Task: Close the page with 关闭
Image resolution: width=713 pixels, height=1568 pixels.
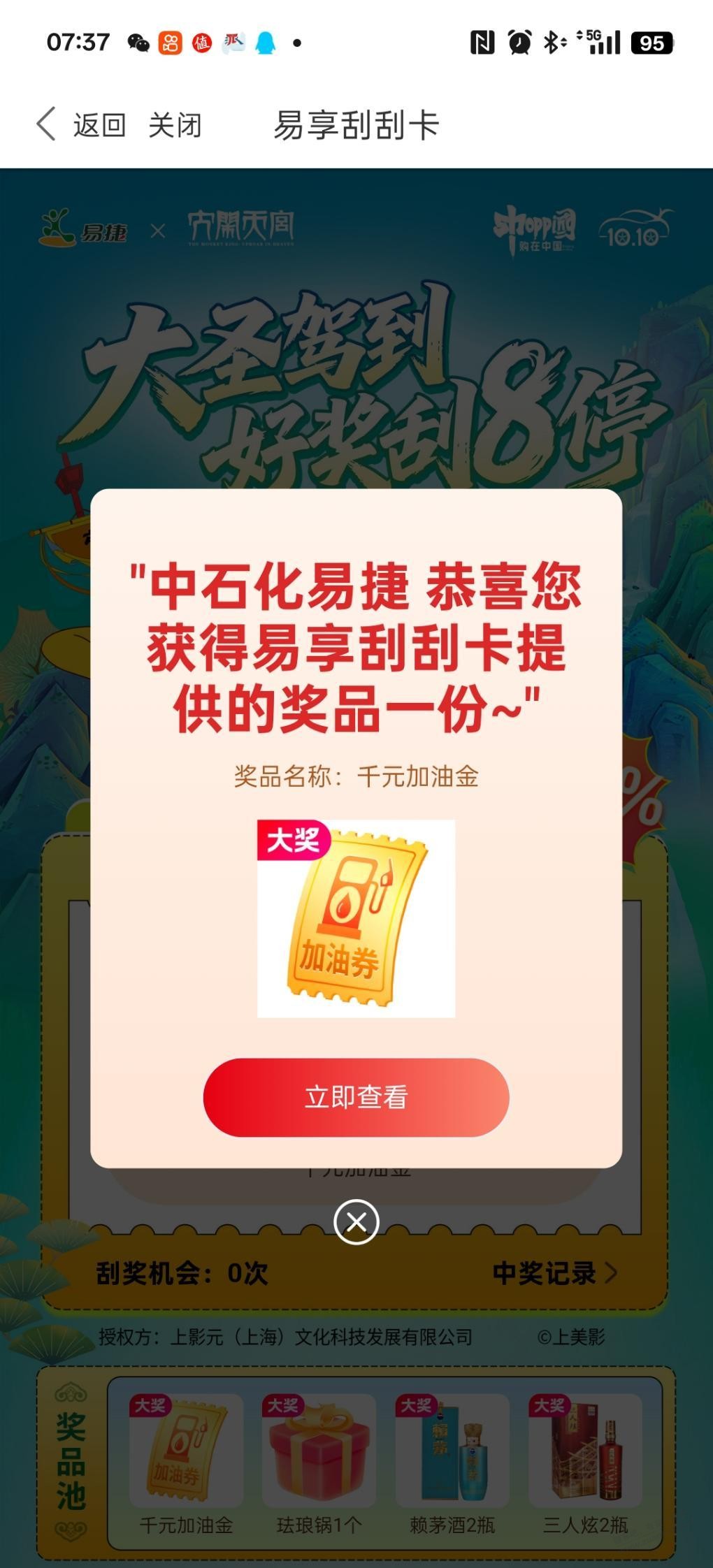Action: 175,126
